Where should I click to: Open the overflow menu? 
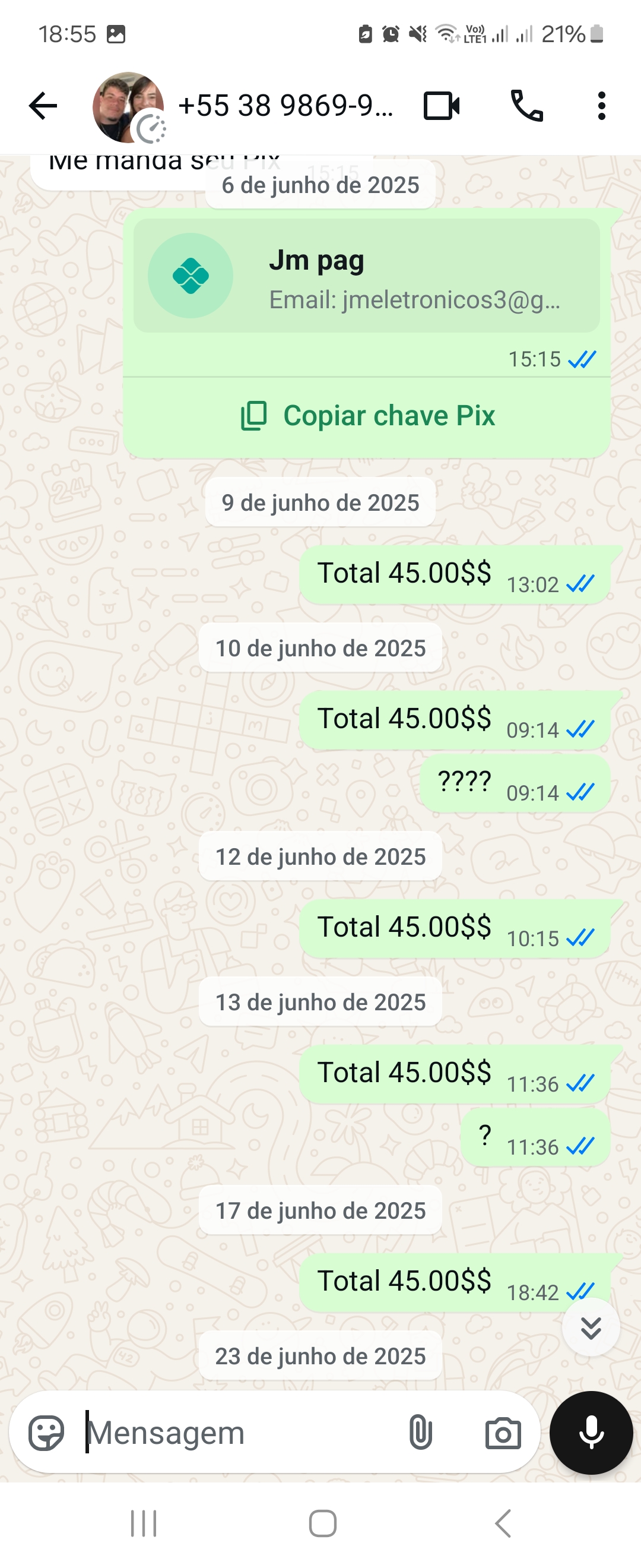tap(601, 106)
